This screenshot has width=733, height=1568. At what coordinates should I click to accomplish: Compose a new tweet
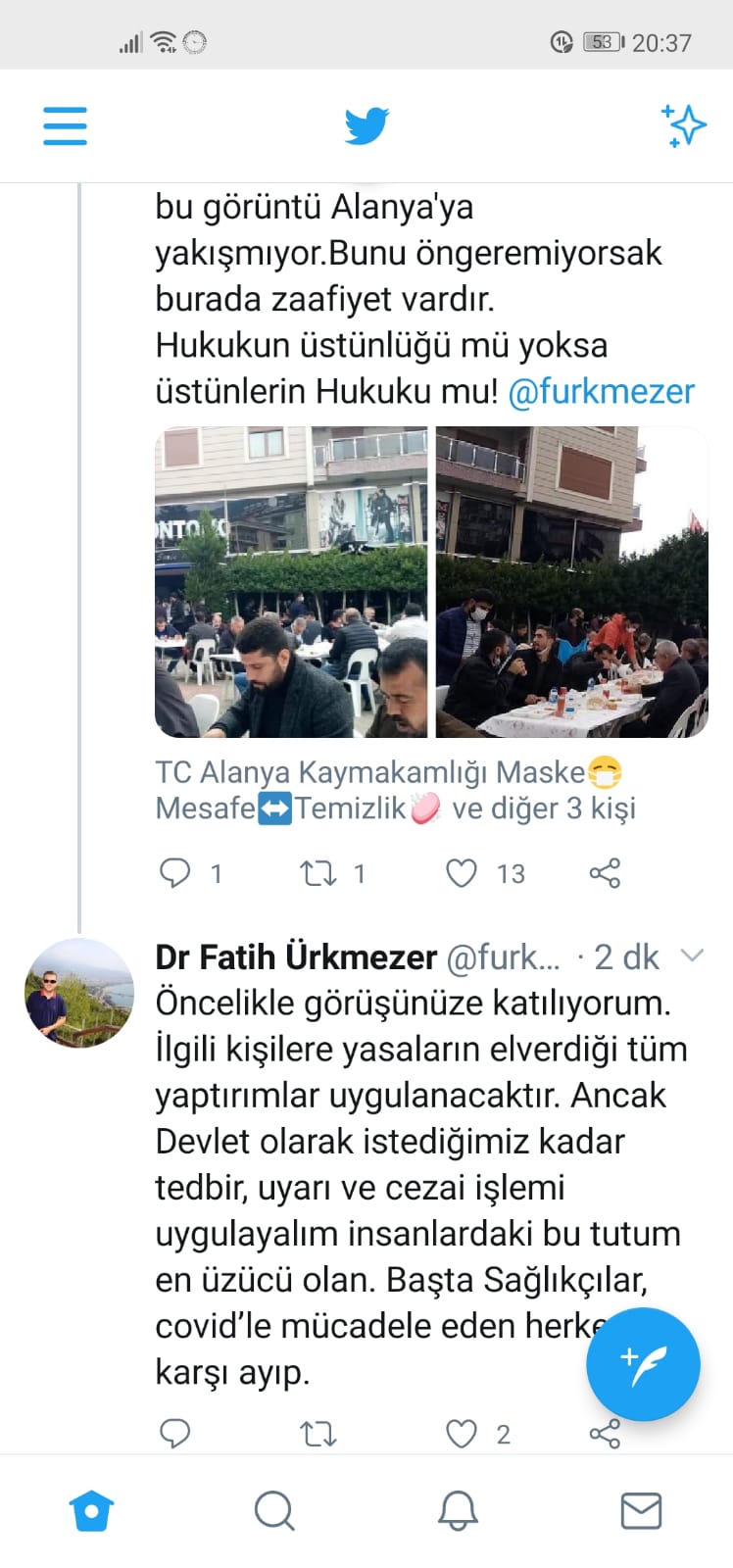click(x=643, y=1363)
